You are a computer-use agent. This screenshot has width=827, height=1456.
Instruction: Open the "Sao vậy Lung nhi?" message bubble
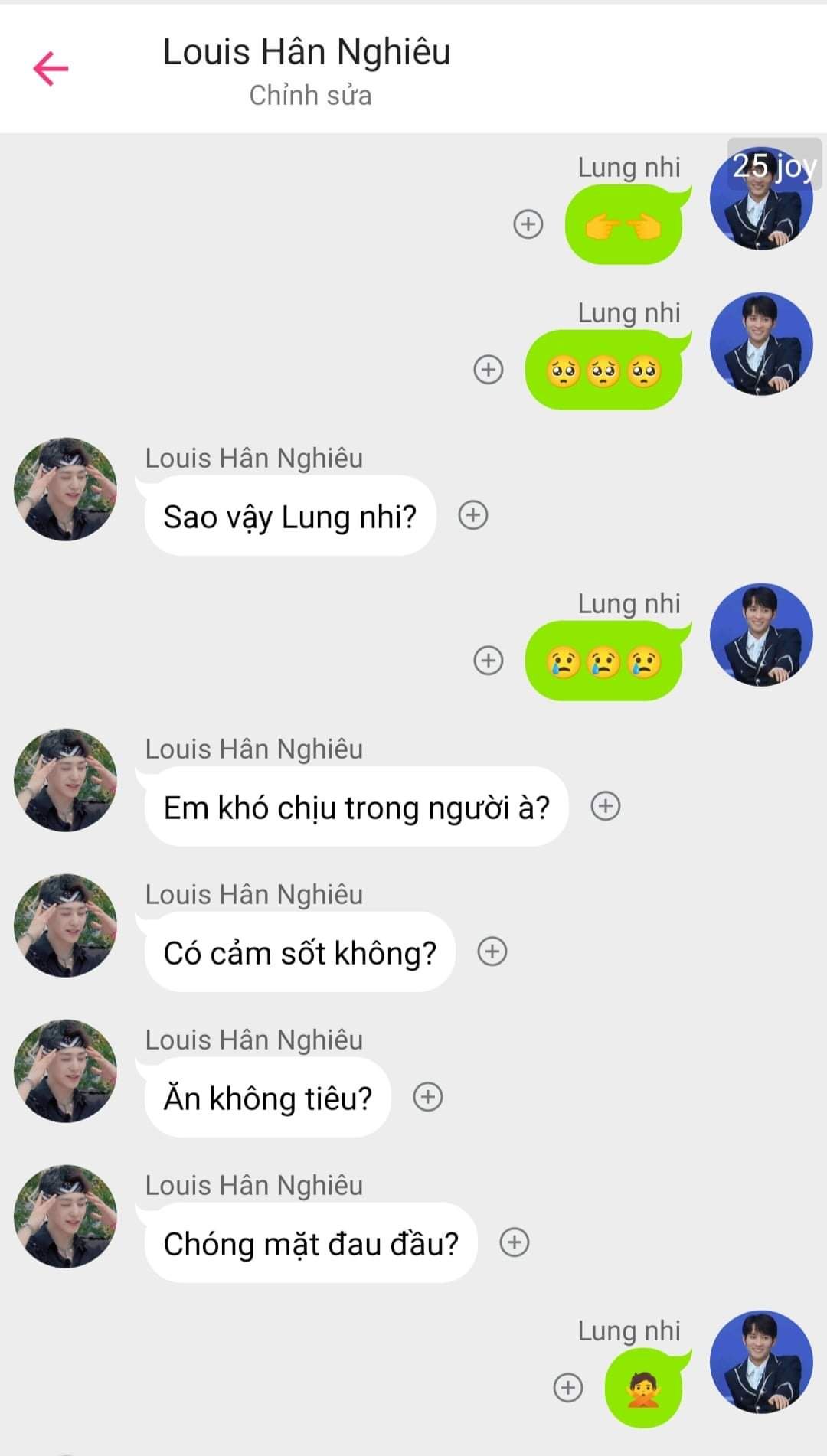pyautogui.click(x=289, y=516)
